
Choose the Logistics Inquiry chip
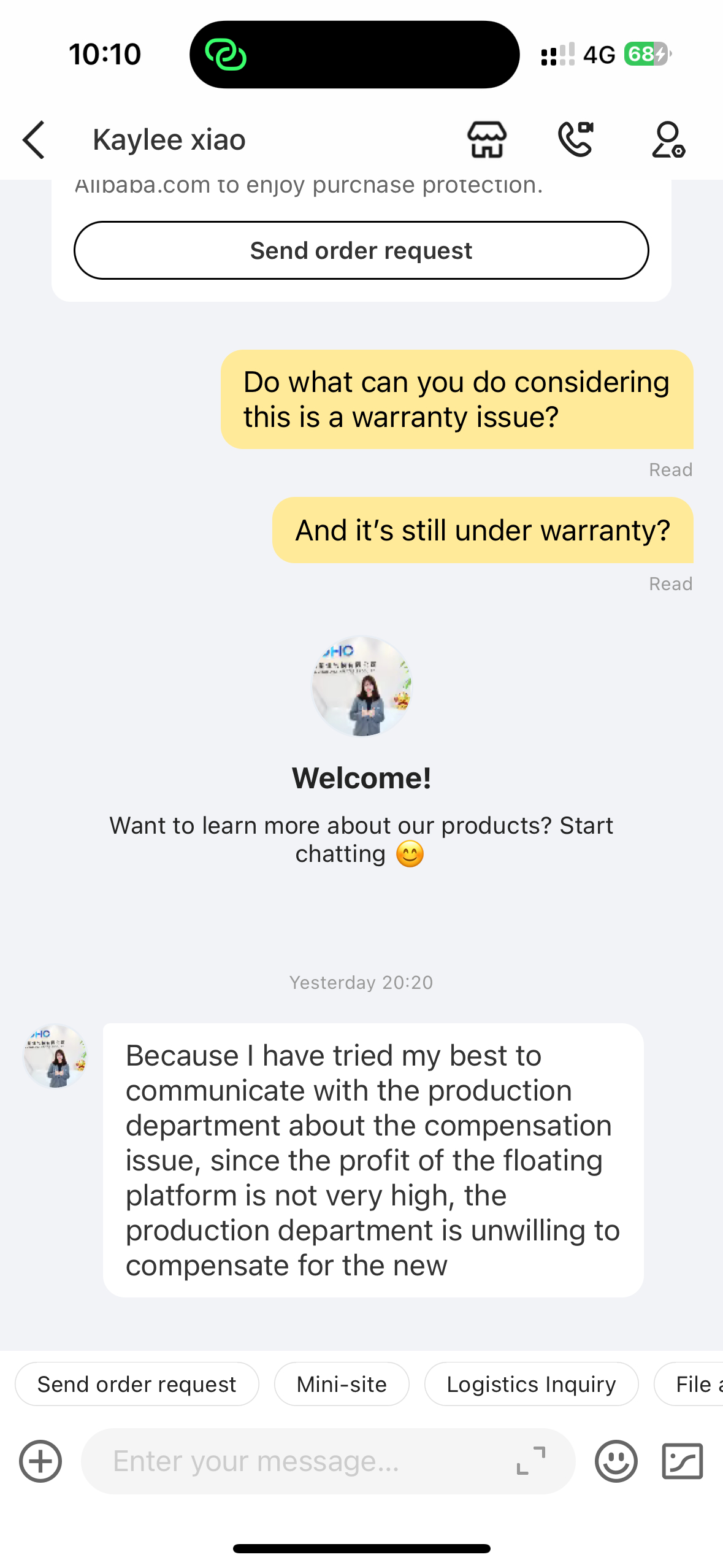pyautogui.click(x=531, y=1384)
